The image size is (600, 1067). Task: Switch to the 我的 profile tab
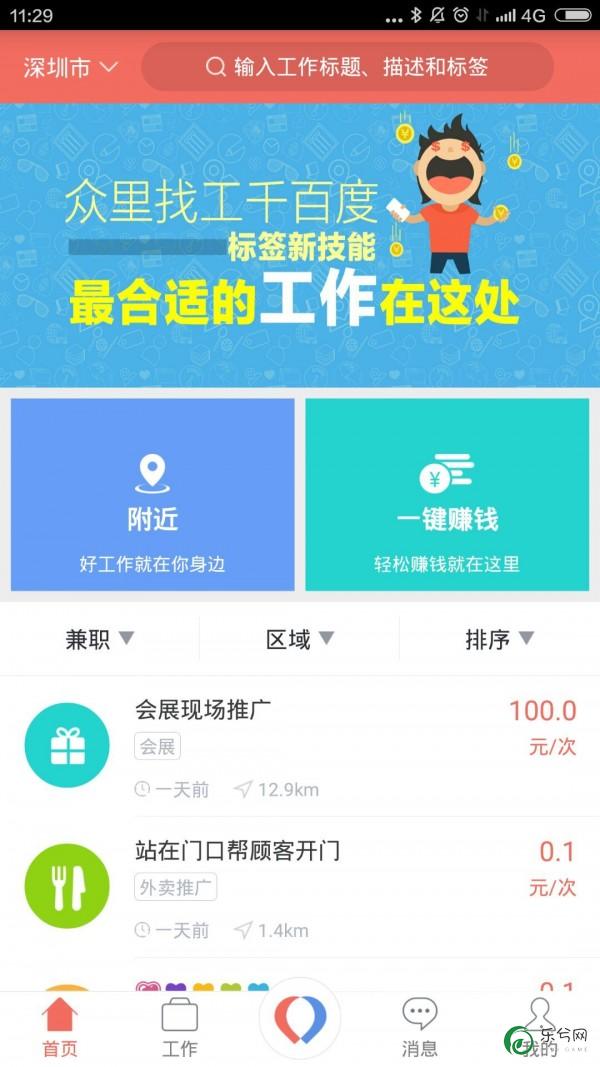click(540, 1028)
